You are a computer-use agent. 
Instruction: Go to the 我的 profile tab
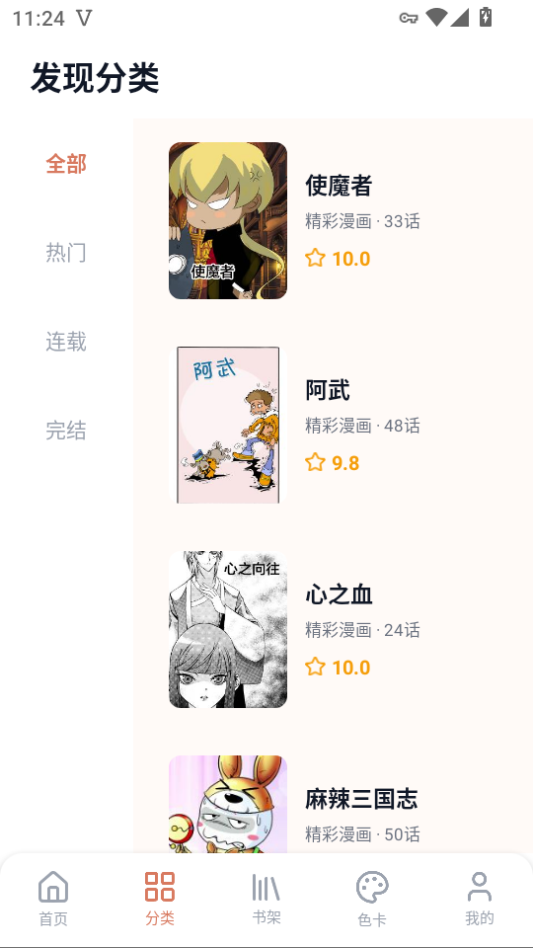479,899
